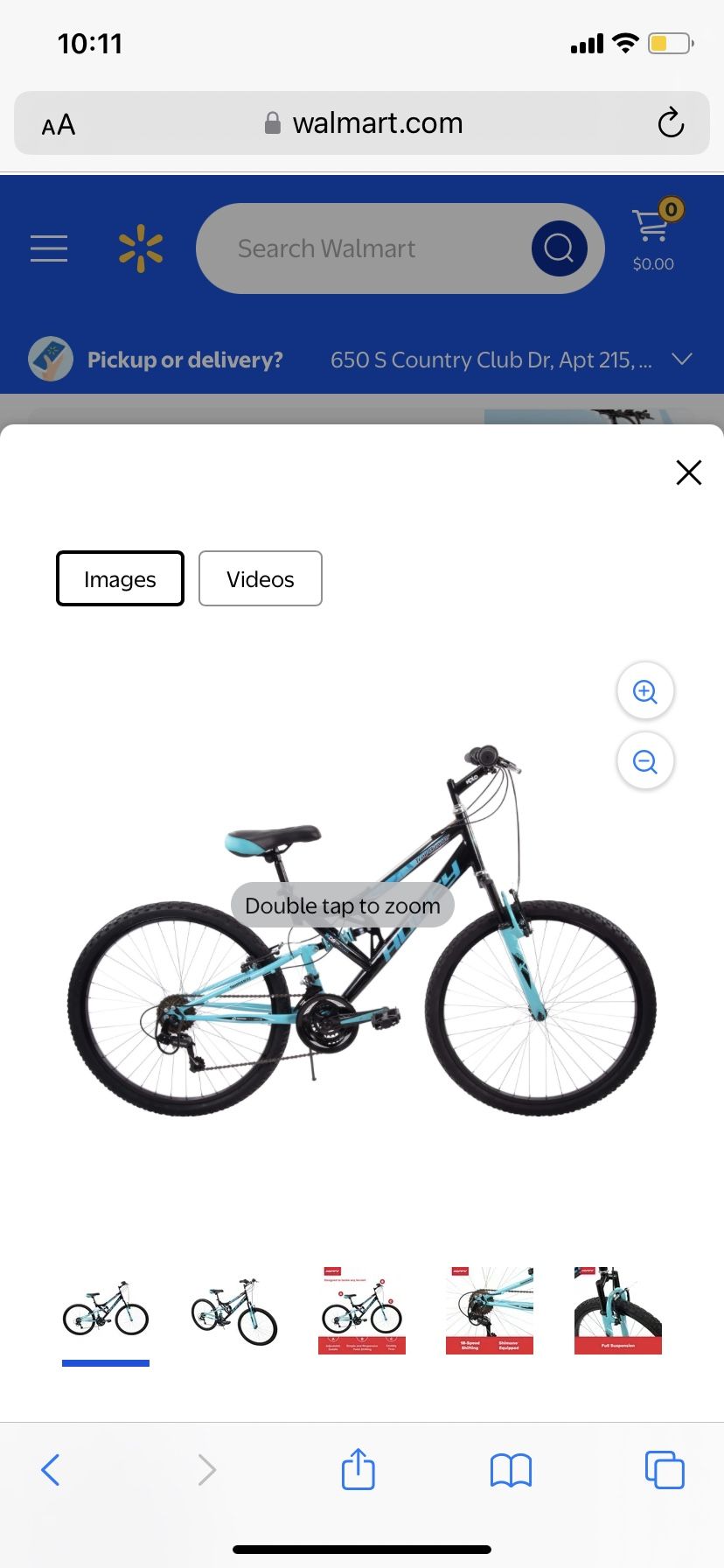Zoom out of the bike image
This screenshot has height=1568, width=724.
(x=644, y=761)
